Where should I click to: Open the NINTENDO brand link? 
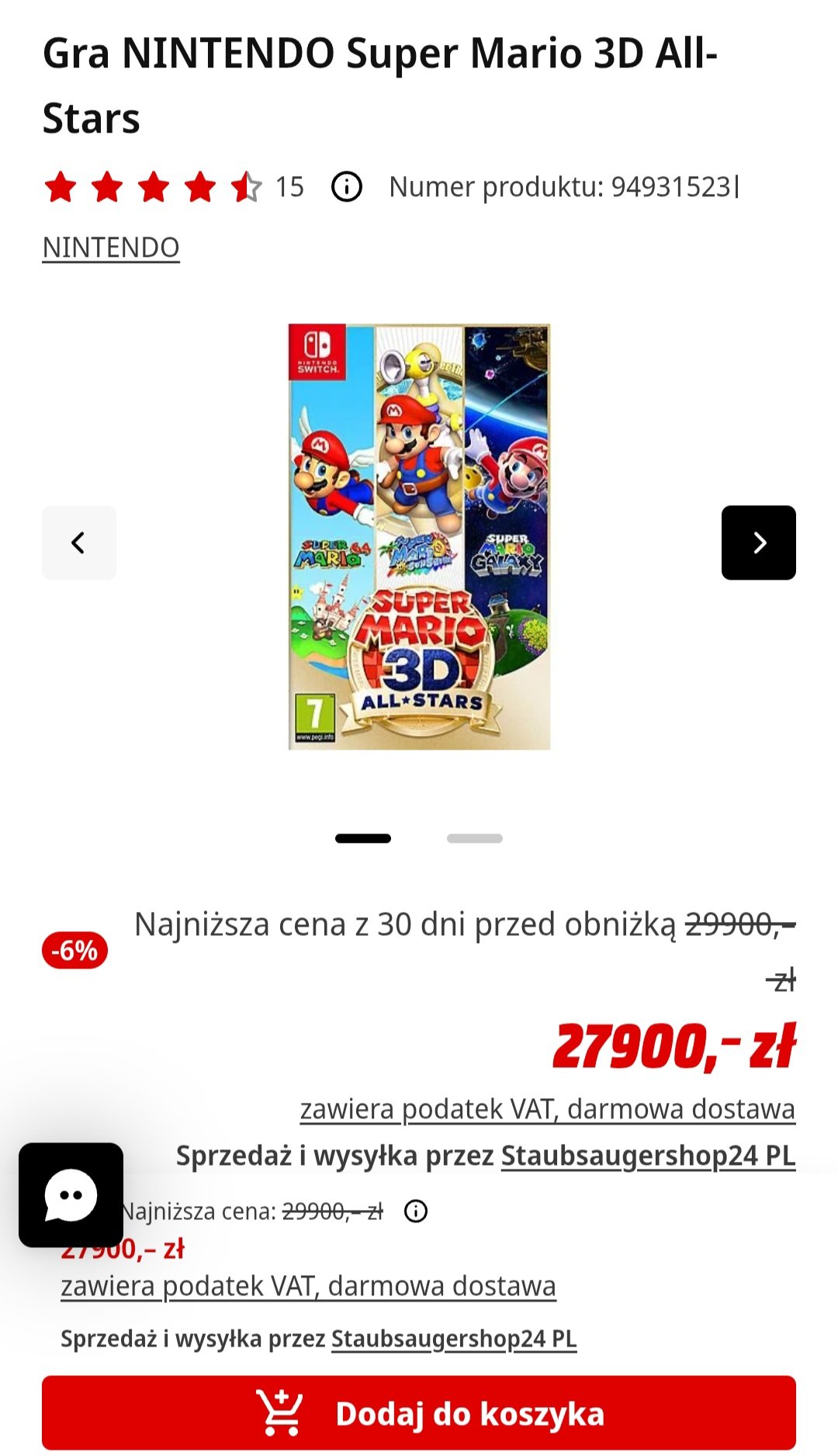tap(111, 248)
